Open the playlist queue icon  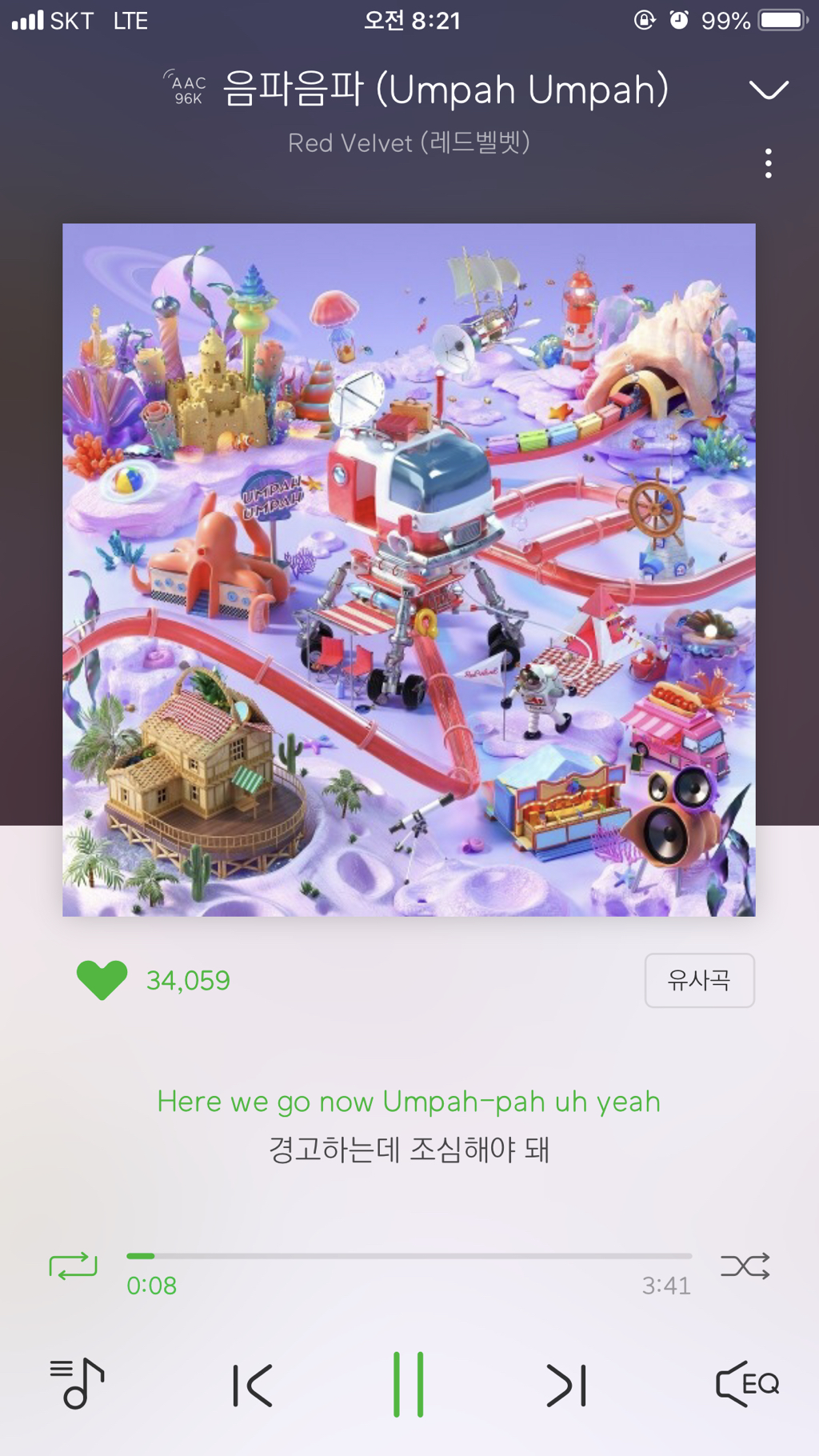pyautogui.click(x=77, y=1383)
